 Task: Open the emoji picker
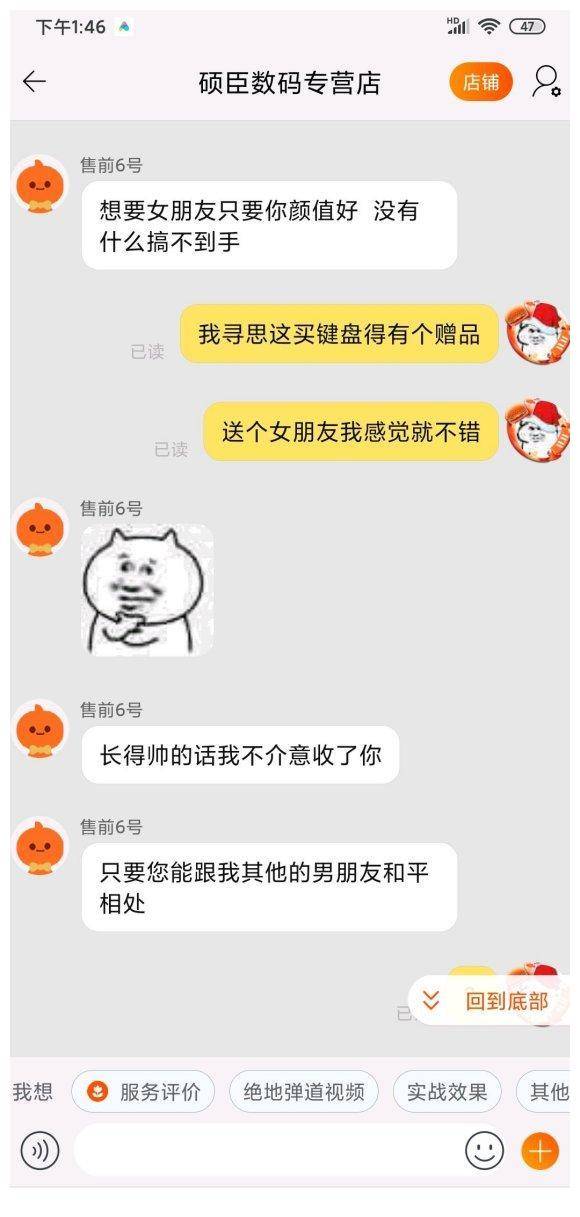coord(484,1151)
